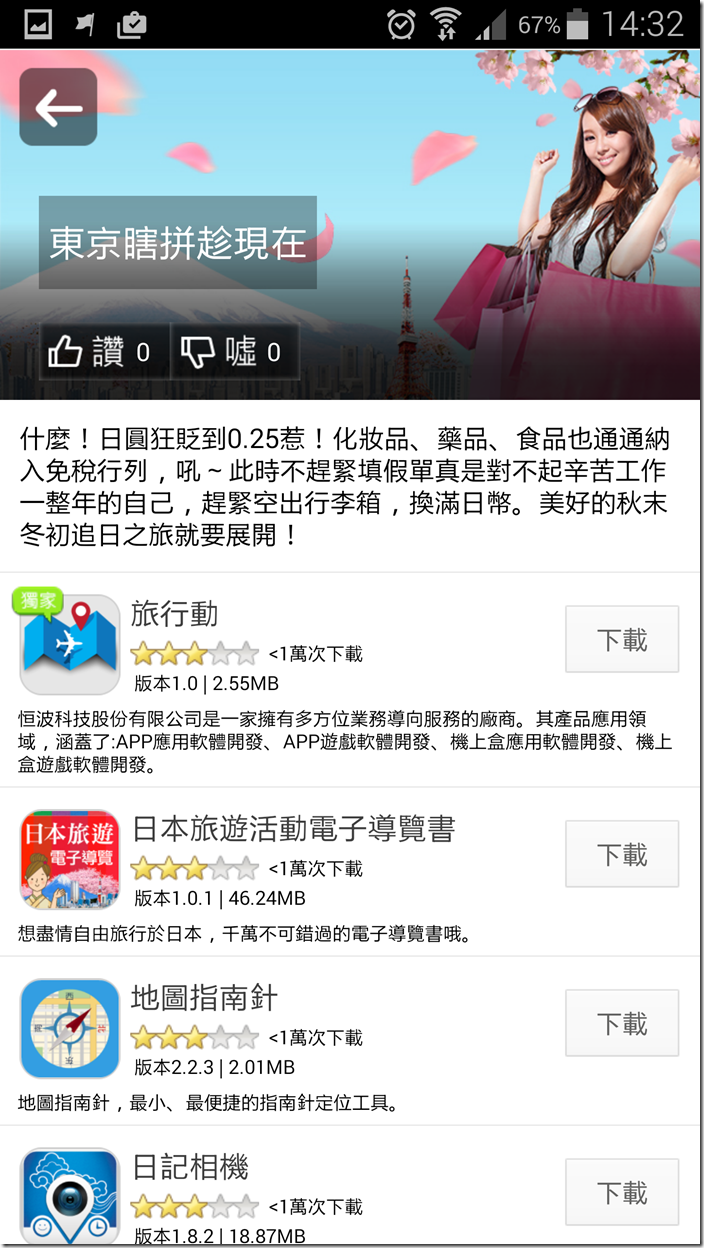Download the 地圖指南針 app
This screenshot has width=704, height=1248.
621,1023
